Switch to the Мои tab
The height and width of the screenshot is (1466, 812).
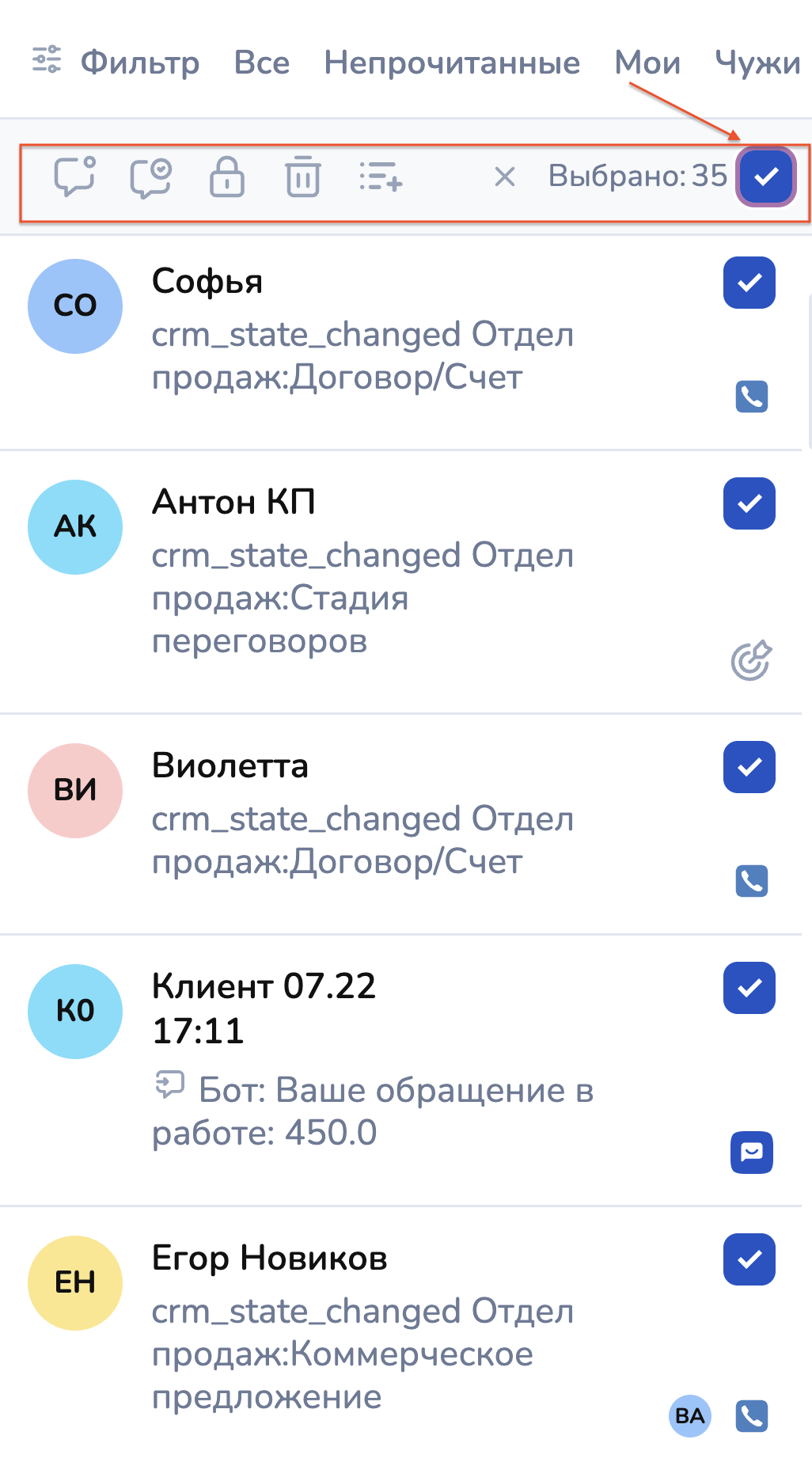click(x=647, y=62)
